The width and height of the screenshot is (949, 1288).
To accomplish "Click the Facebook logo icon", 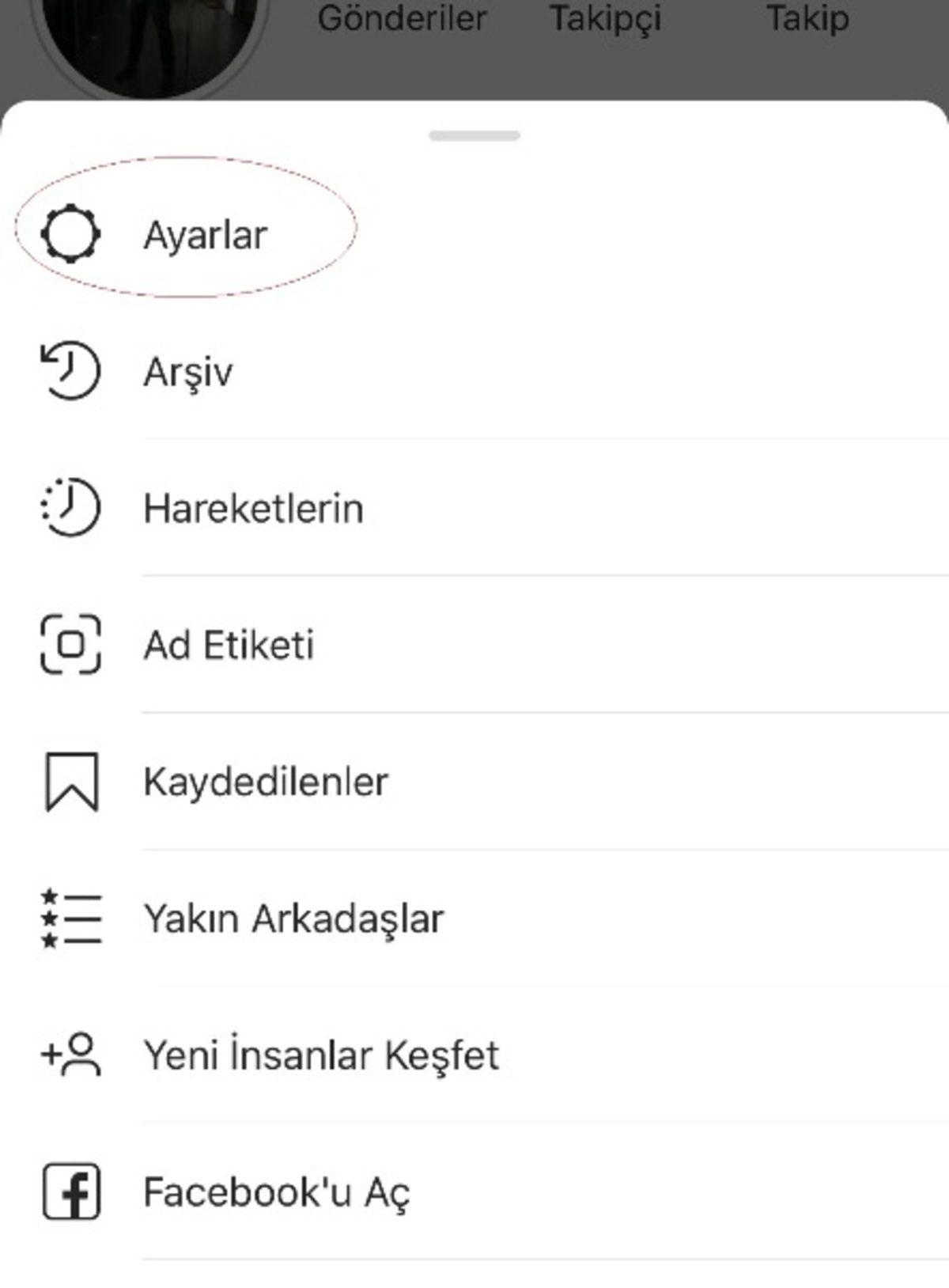I will pyautogui.click(x=70, y=1191).
